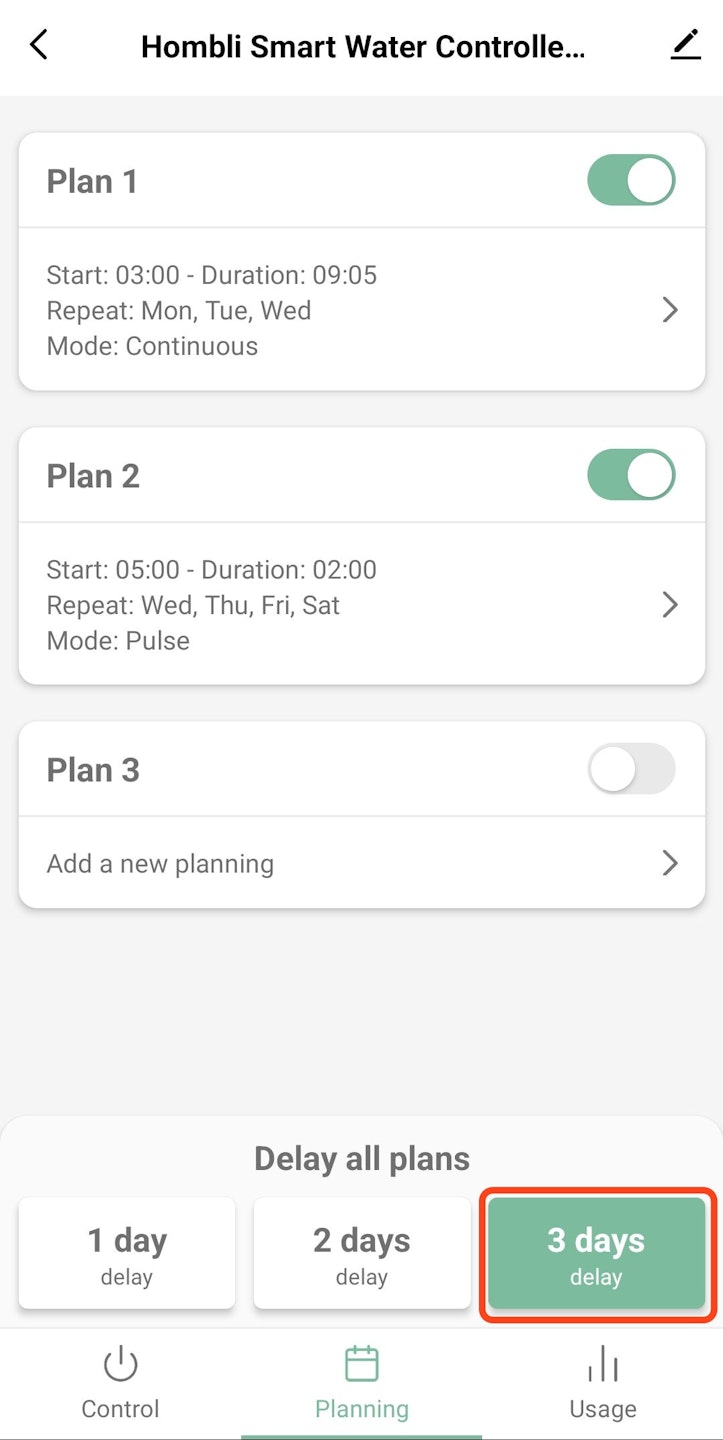Open the Planning tab

362,1384
